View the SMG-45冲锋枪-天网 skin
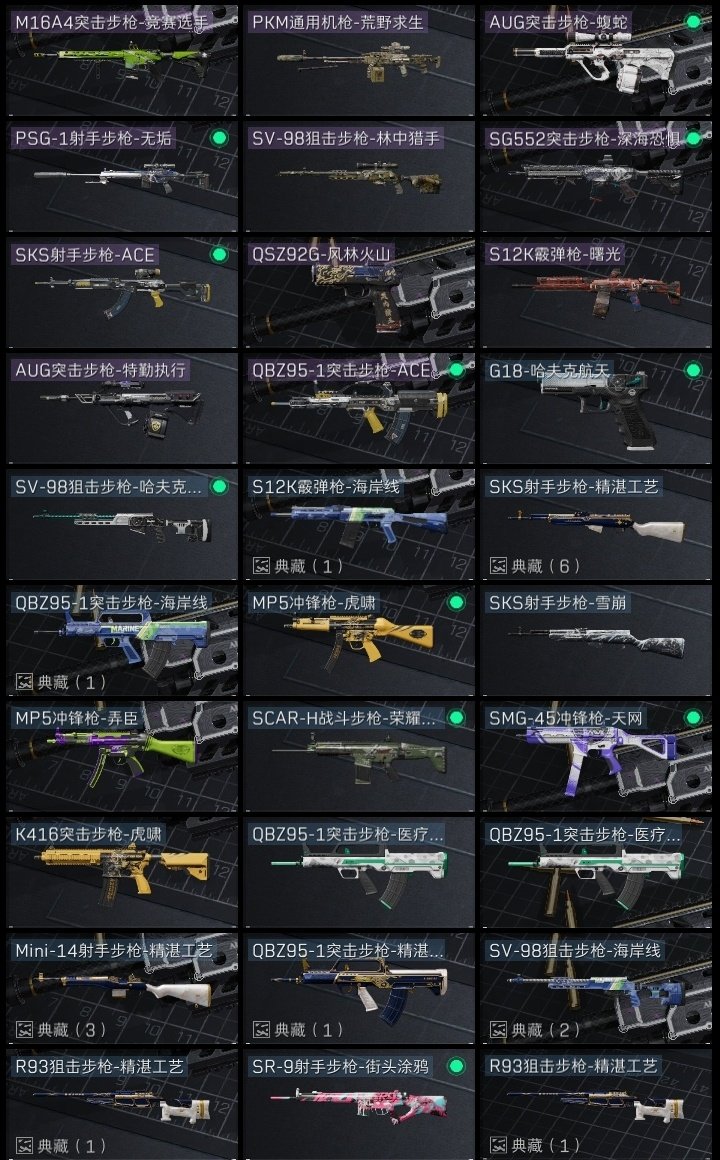720x1160 pixels. click(x=596, y=754)
